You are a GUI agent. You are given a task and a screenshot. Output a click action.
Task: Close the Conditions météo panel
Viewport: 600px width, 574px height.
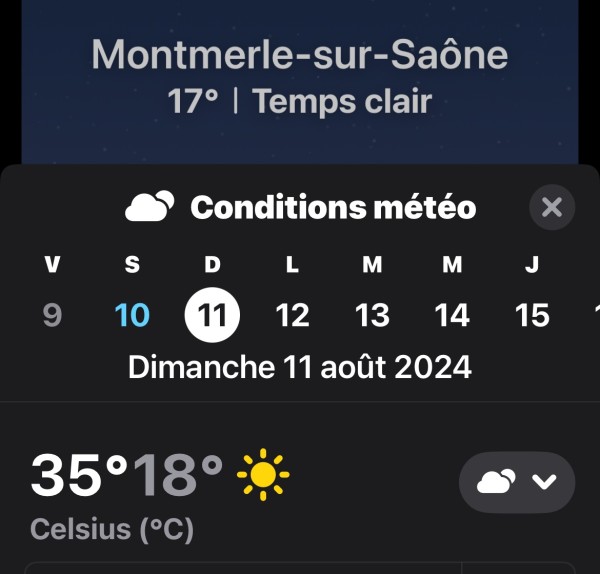pyautogui.click(x=551, y=208)
